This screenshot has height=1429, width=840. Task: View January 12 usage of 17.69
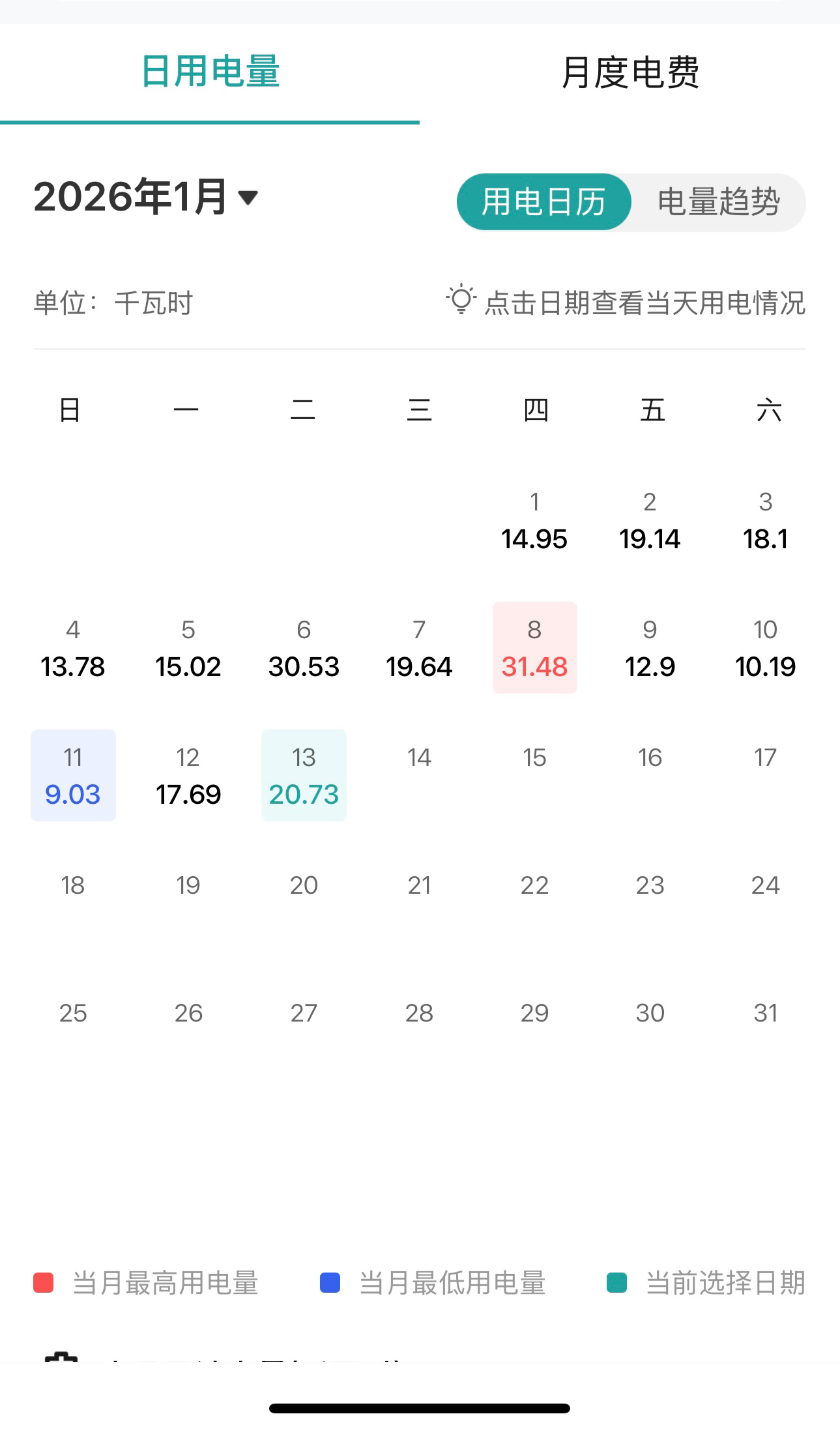coord(188,776)
